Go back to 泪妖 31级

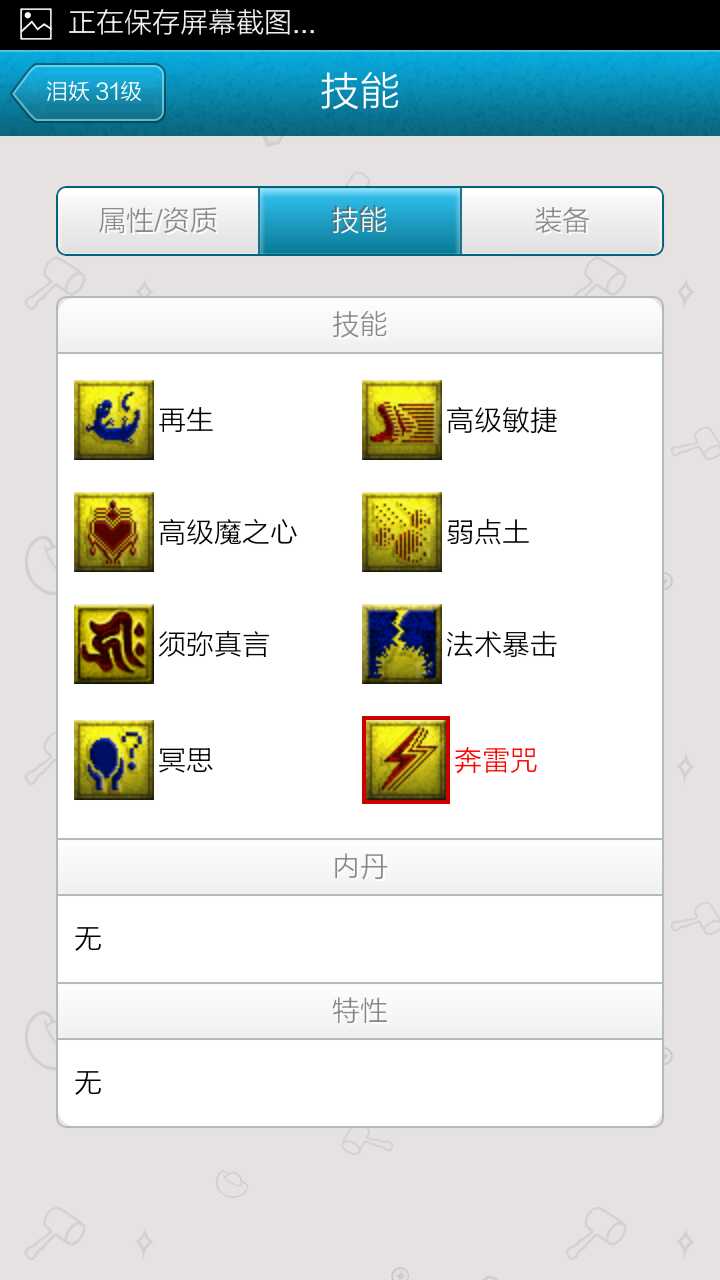click(x=89, y=93)
